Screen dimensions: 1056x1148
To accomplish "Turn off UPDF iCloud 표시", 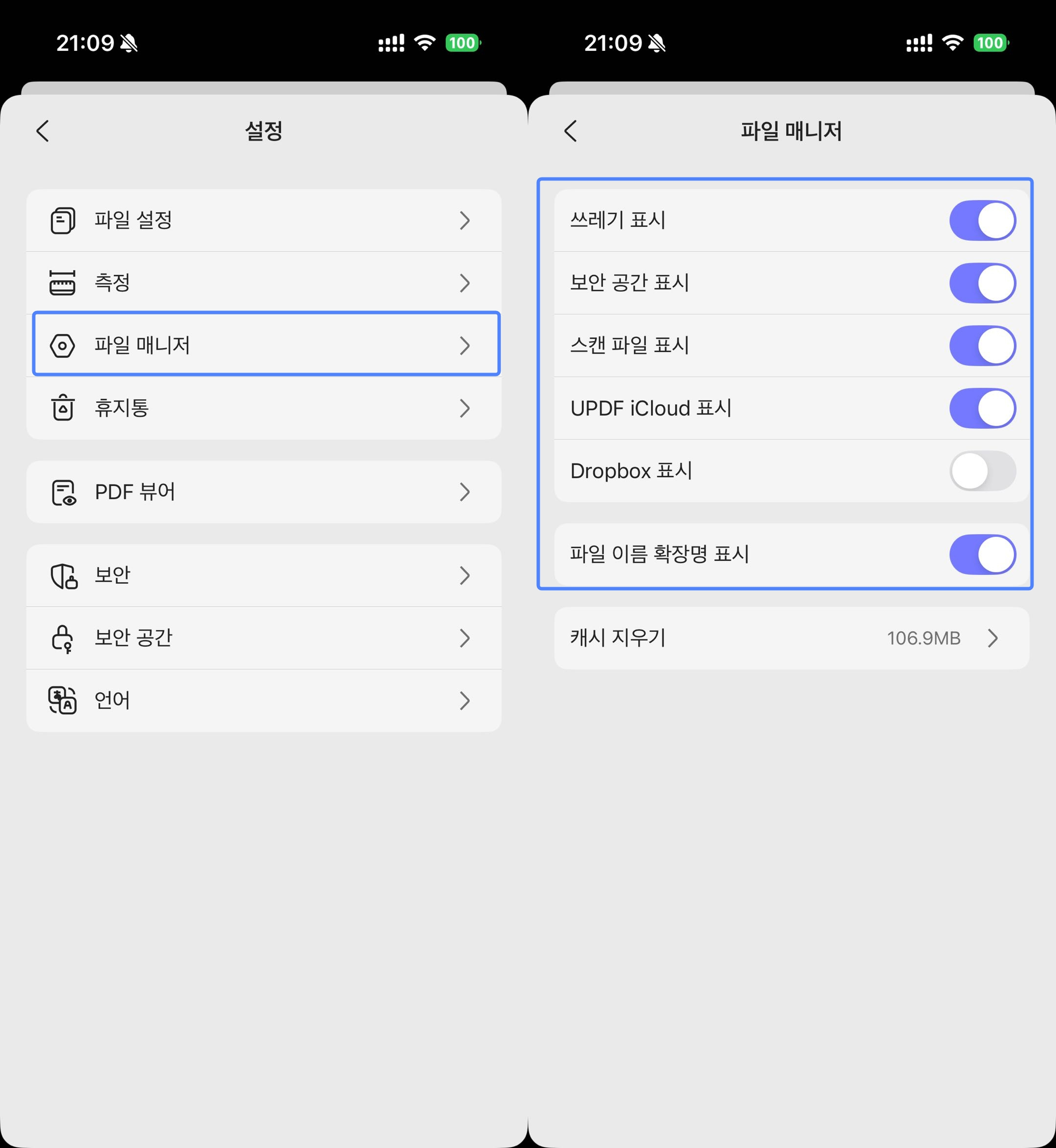I will 982,408.
